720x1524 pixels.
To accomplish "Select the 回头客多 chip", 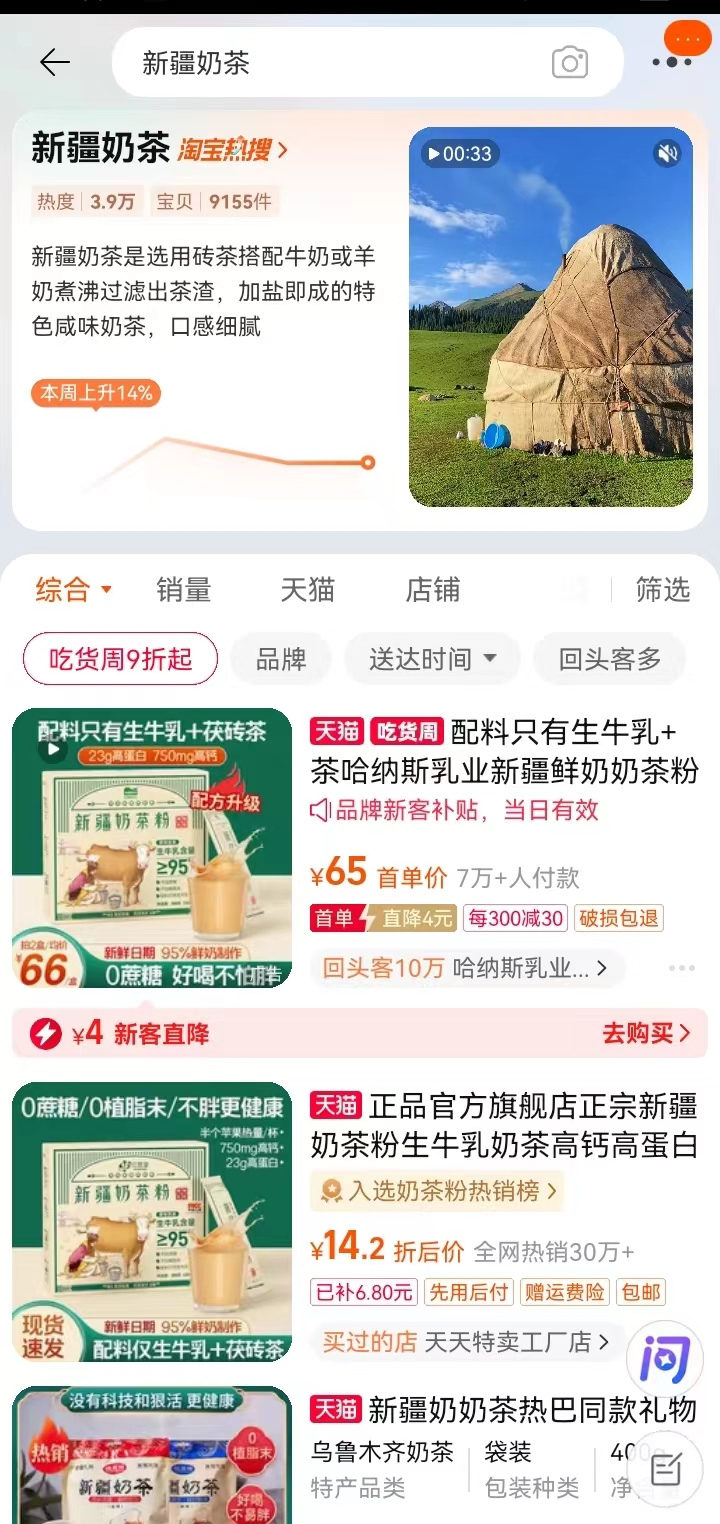I will coord(609,659).
